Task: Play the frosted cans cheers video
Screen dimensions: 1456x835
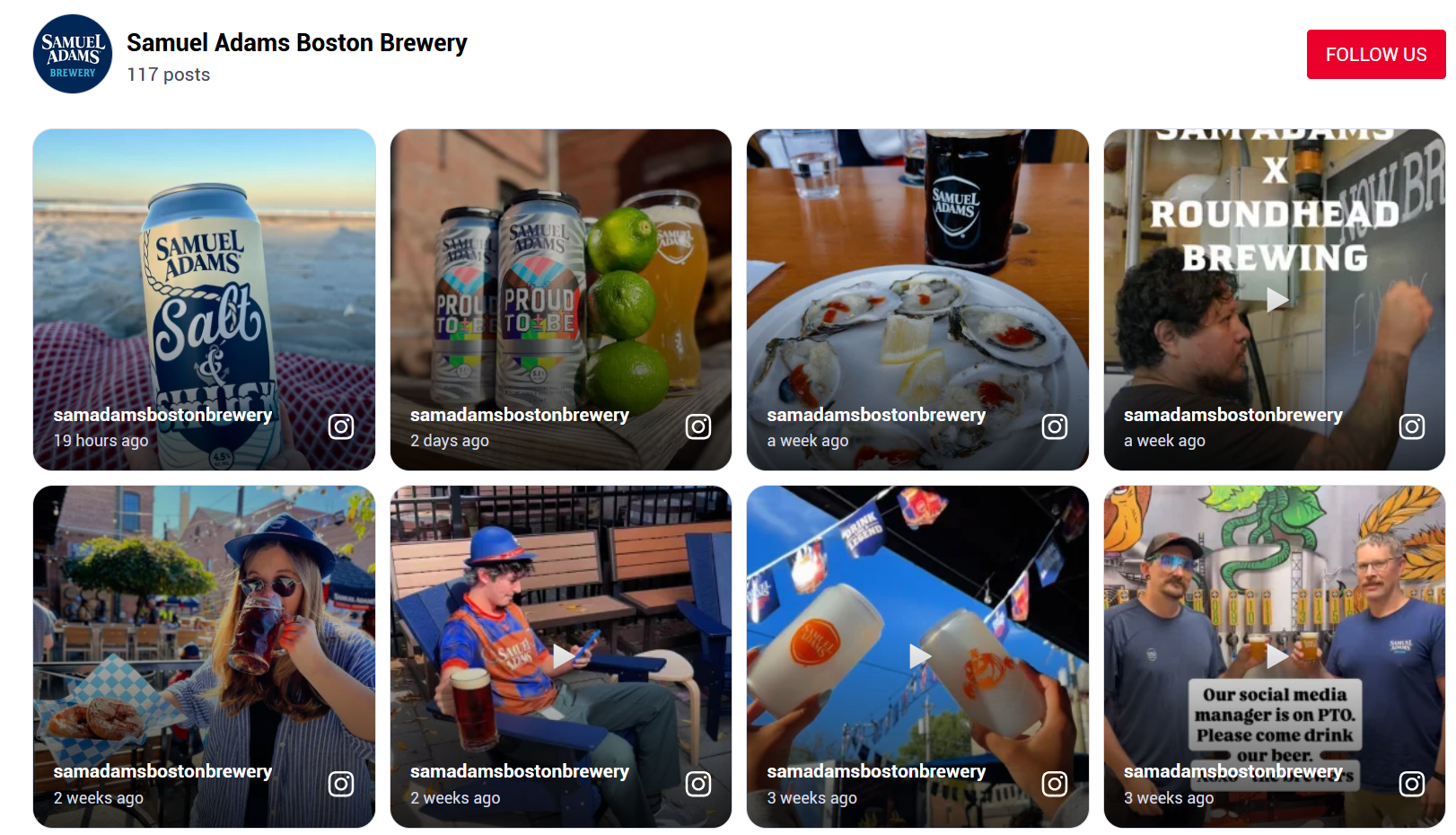Action: [919, 656]
